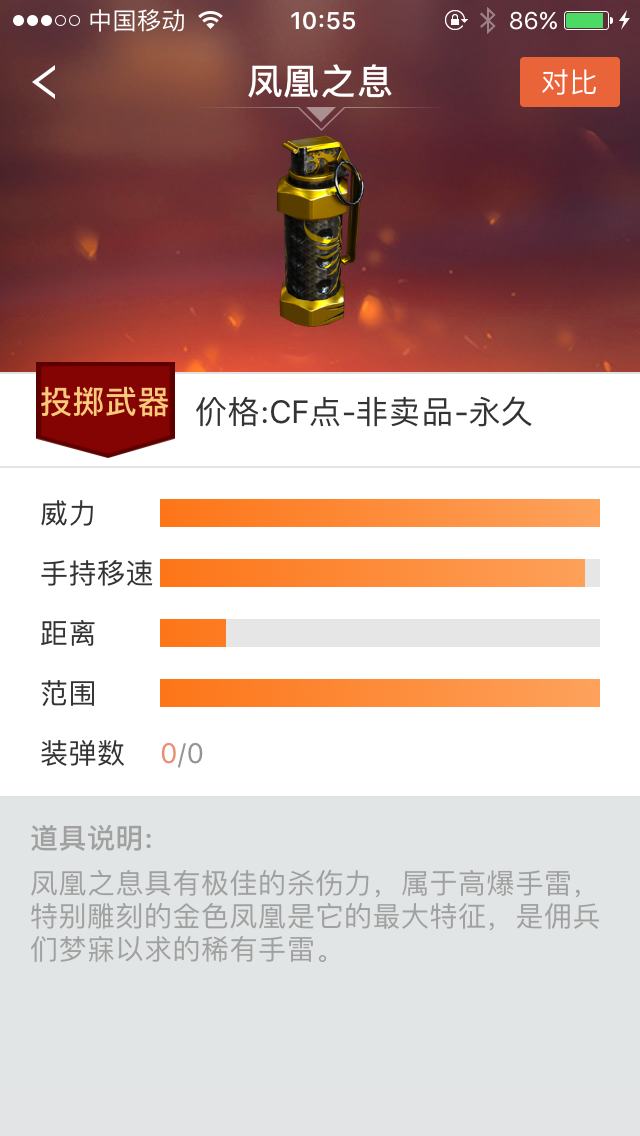Go back using the arrow icon
The width and height of the screenshot is (640, 1136).
click(x=44, y=82)
